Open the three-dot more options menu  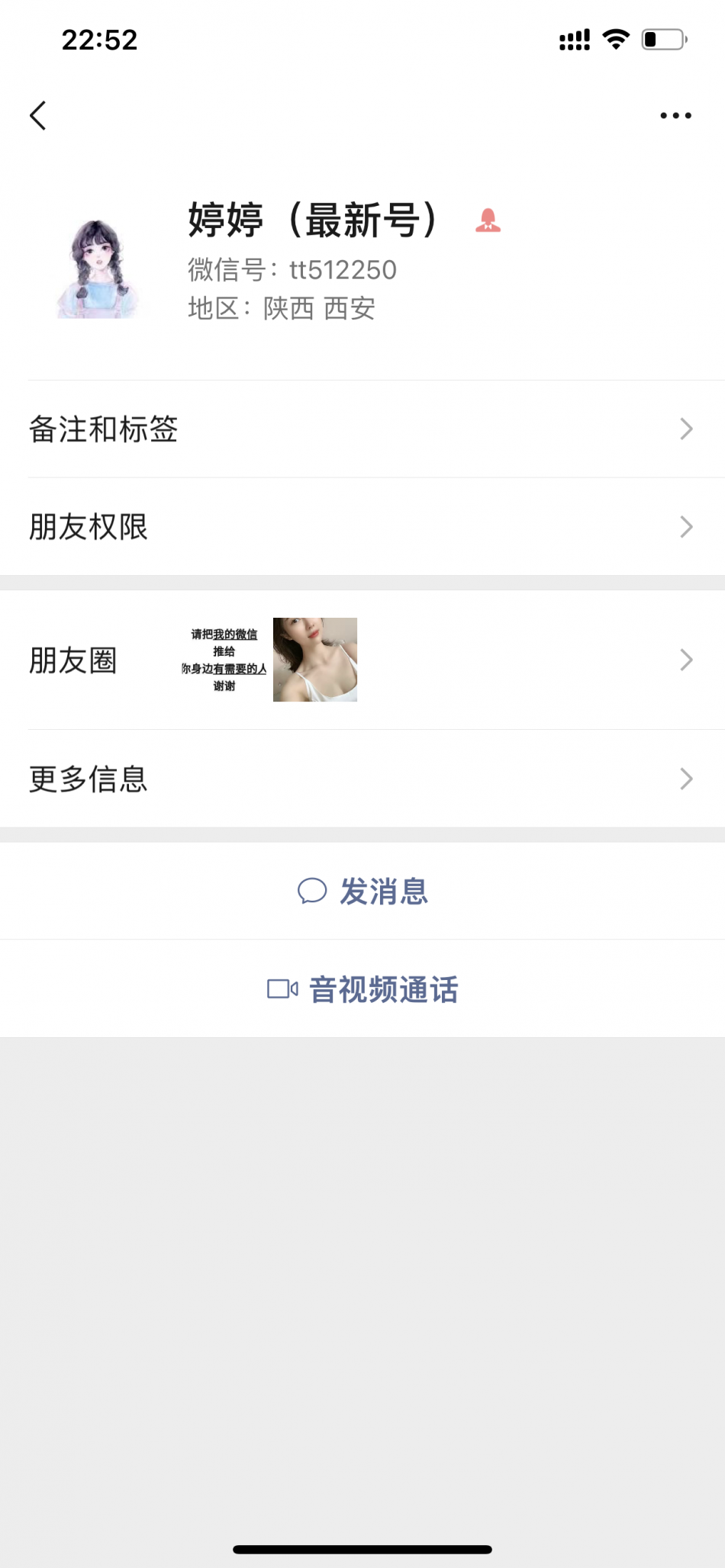click(675, 116)
